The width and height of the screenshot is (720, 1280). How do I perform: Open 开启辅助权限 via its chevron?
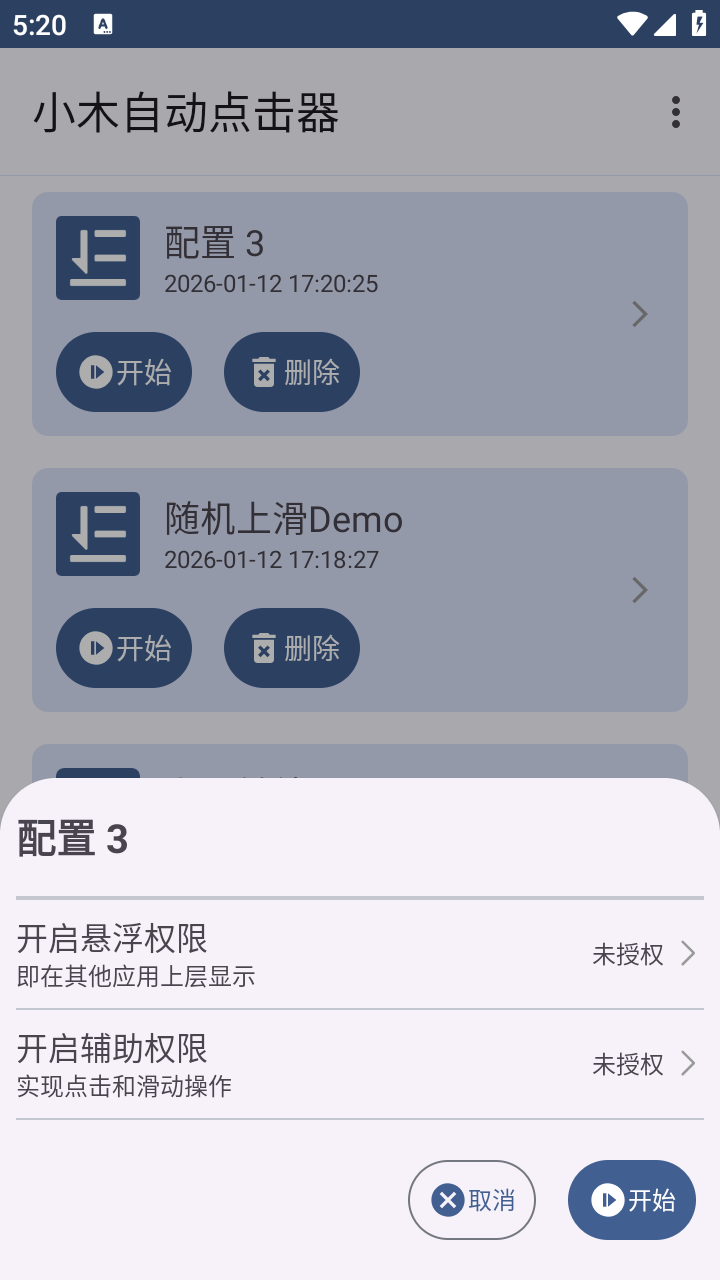point(688,1064)
